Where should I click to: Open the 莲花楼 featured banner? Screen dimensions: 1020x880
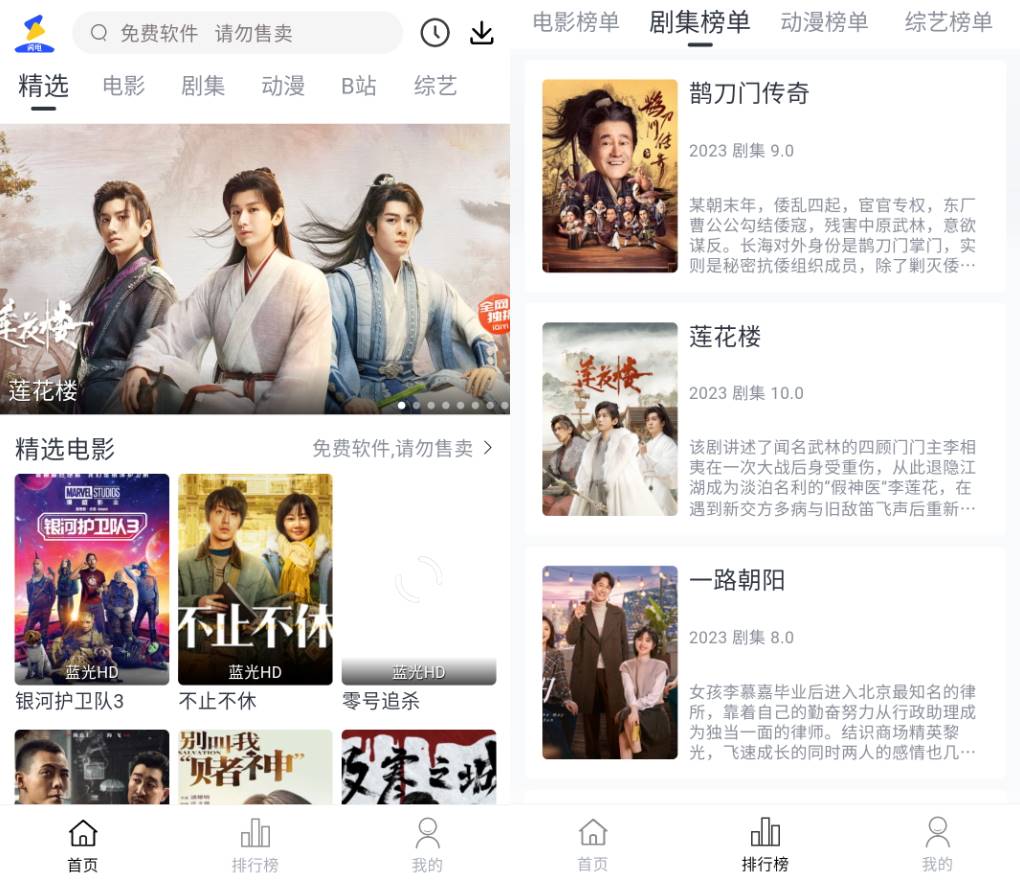(255, 268)
